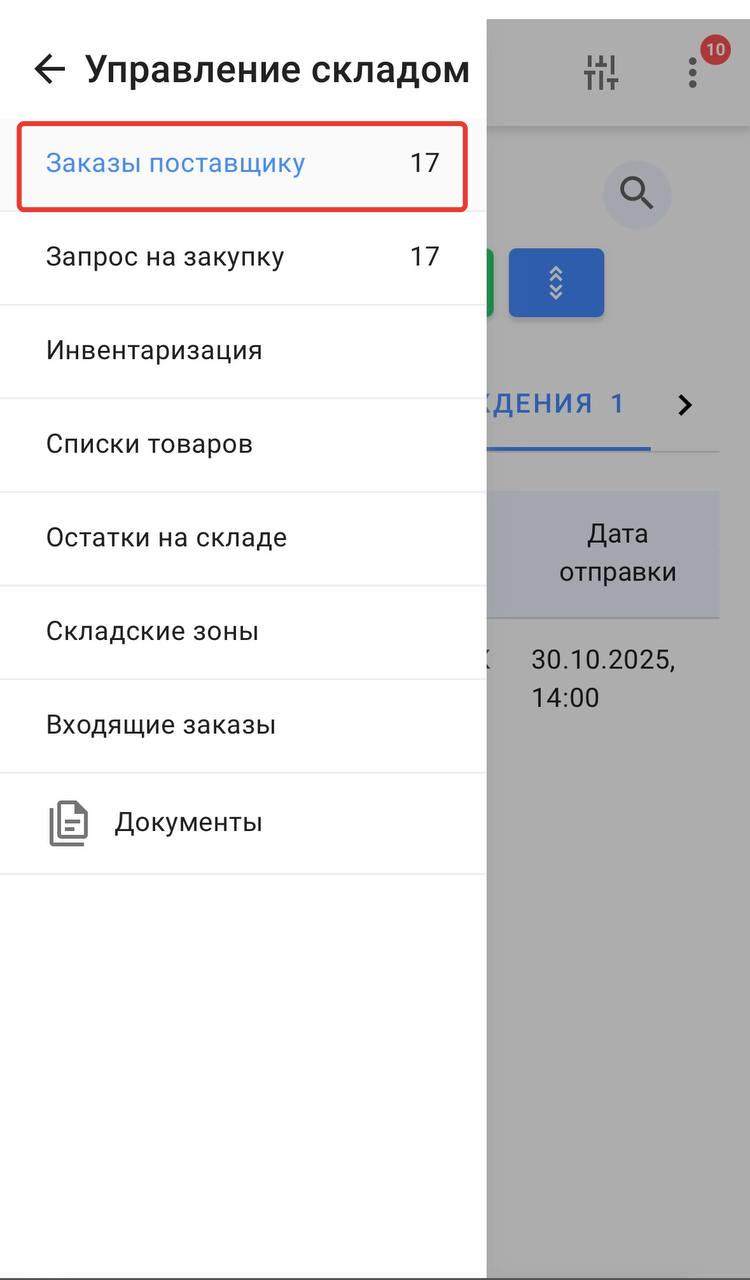Tap the back arrow next to Управление складом

pos(49,69)
